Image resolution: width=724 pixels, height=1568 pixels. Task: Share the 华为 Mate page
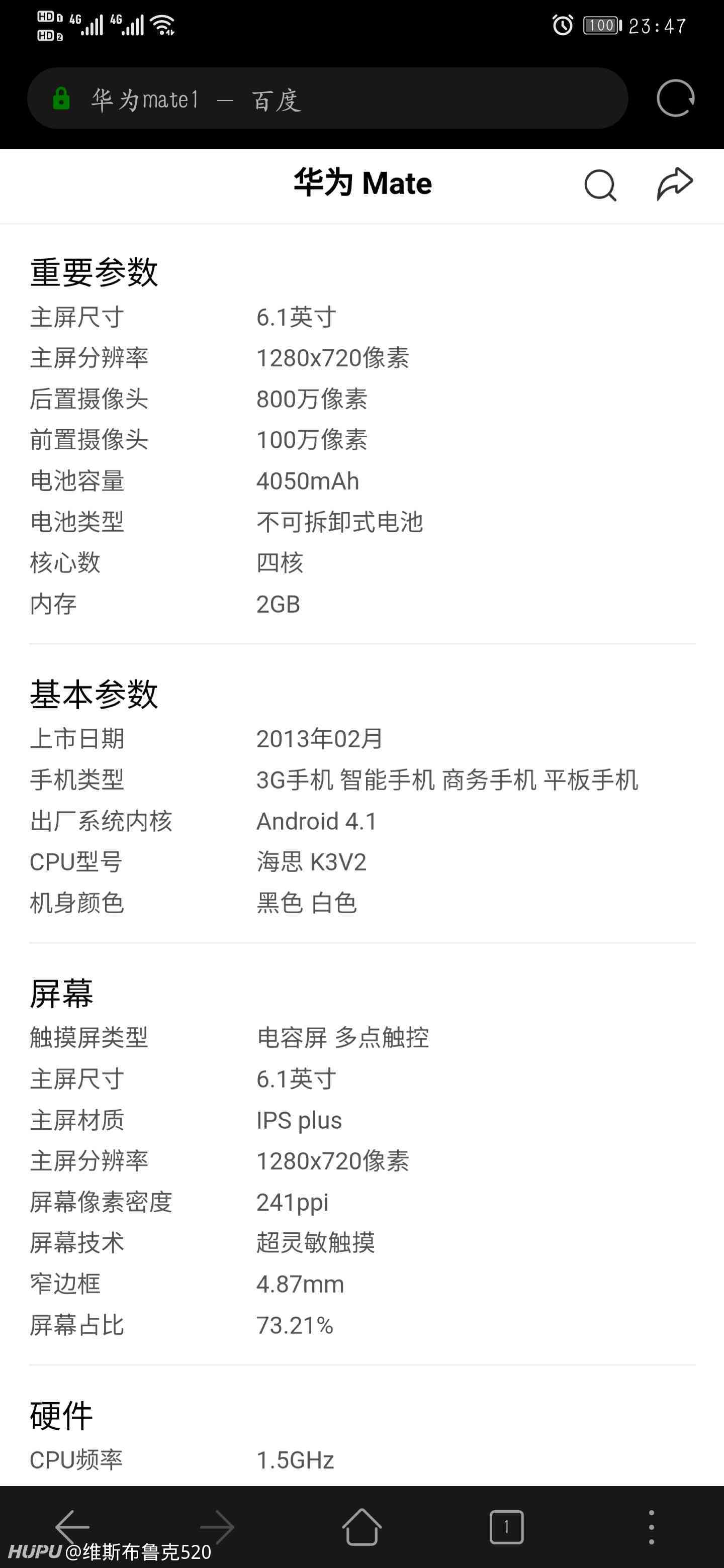pyautogui.click(x=675, y=184)
